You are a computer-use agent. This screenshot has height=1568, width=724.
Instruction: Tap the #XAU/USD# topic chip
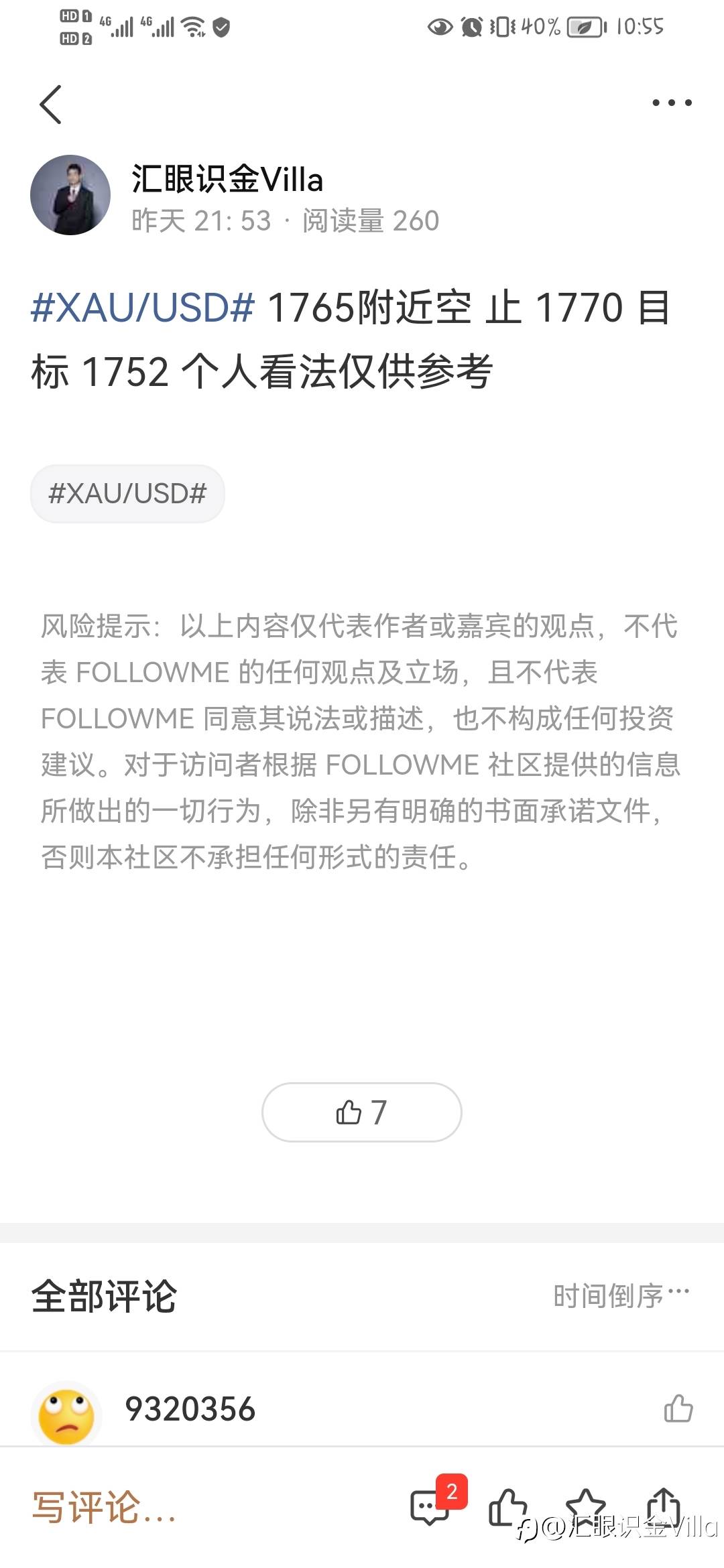[127, 494]
